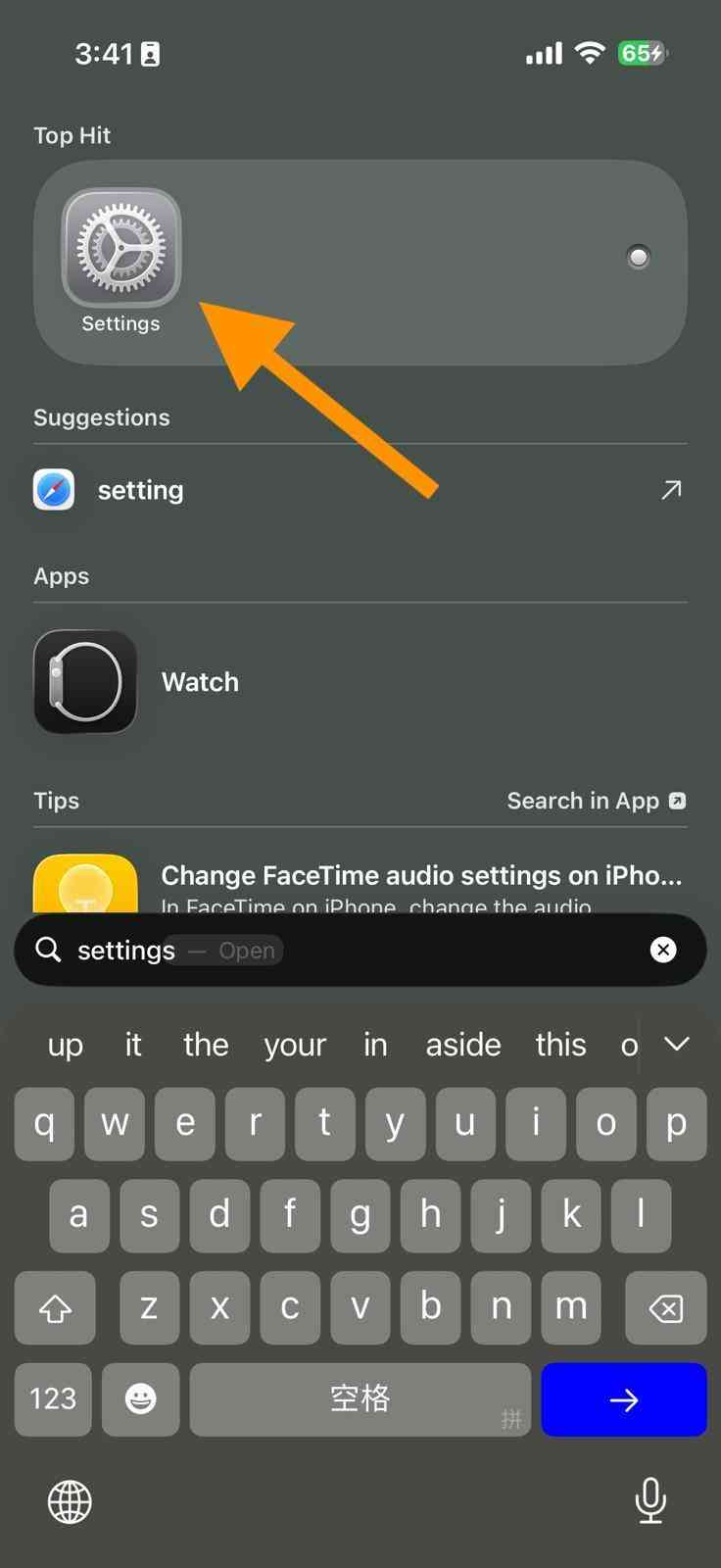Tap the space bar key

click(x=360, y=1399)
